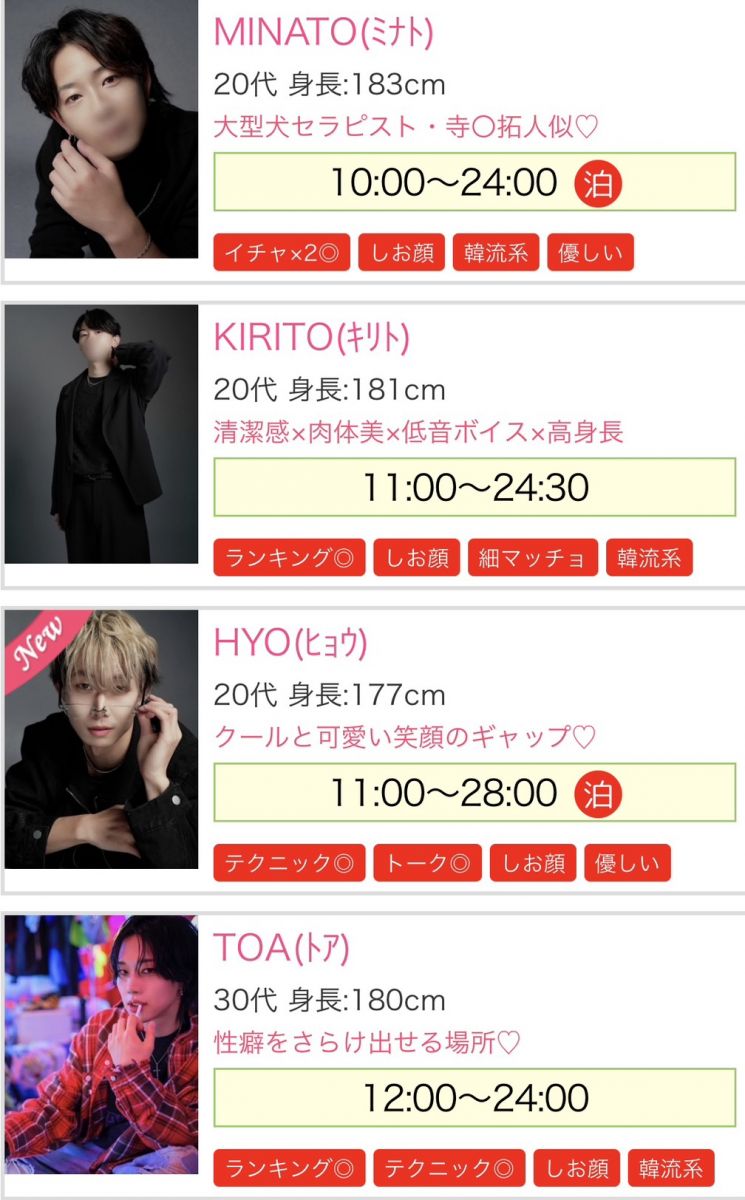
Task: Open MINATO's 10:00〜24:00 schedule box
Action: tap(474, 182)
